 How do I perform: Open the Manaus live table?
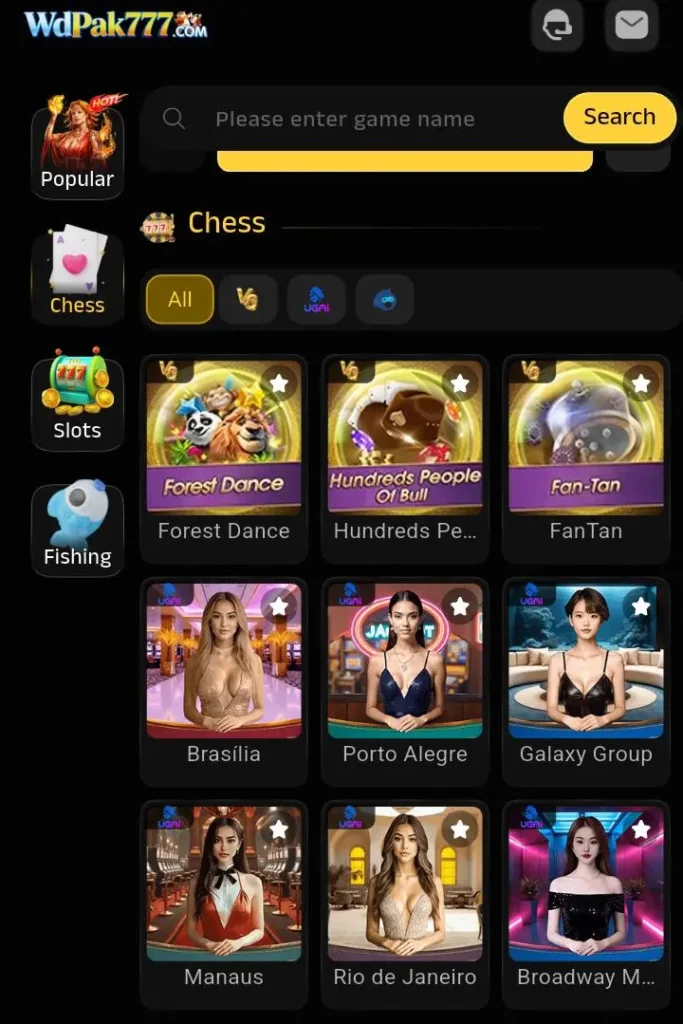[224, 886]
